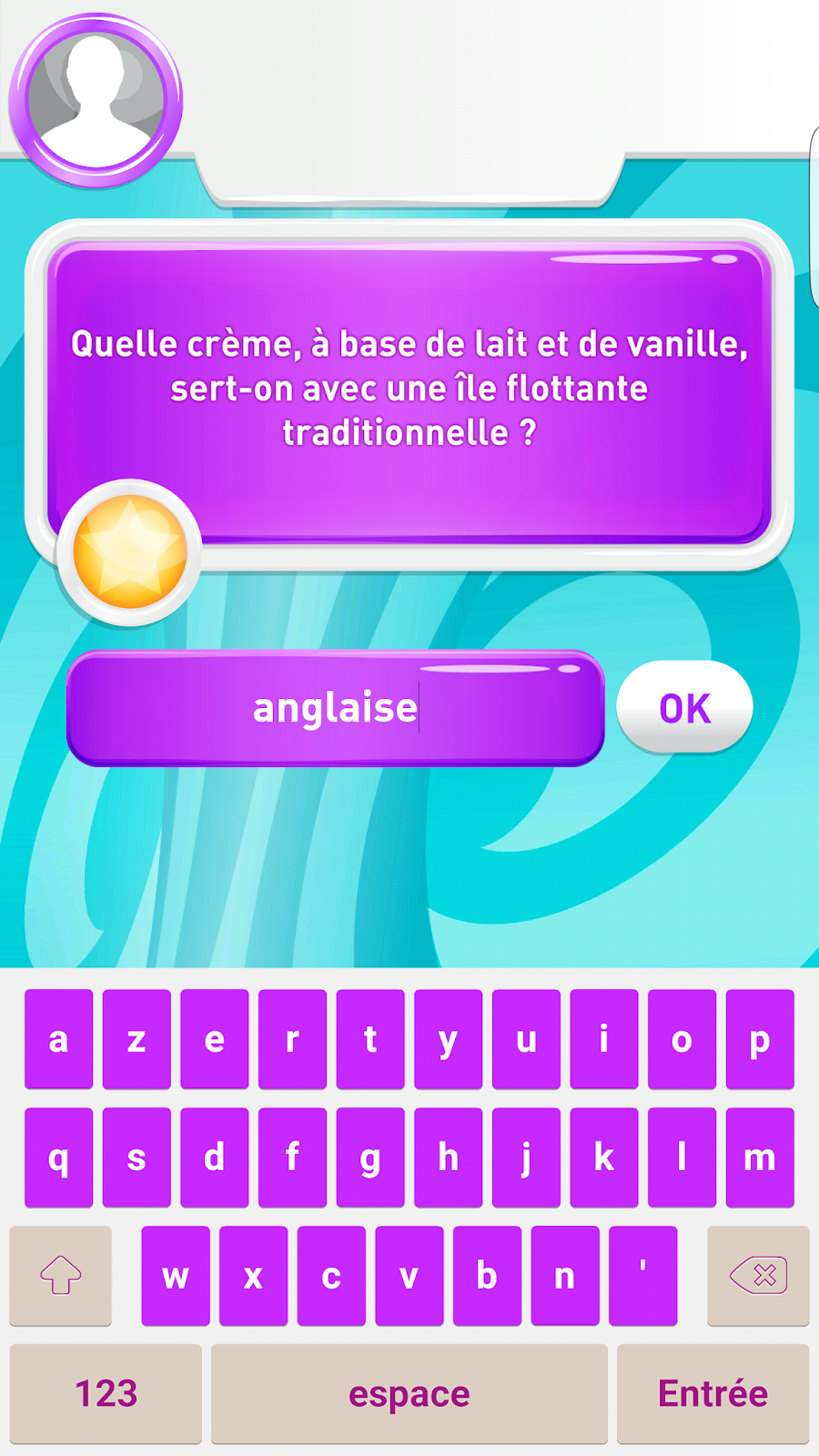This screenshot has height=1456, width=819.
Task: Type the letter p
Action: (760, 1039)
